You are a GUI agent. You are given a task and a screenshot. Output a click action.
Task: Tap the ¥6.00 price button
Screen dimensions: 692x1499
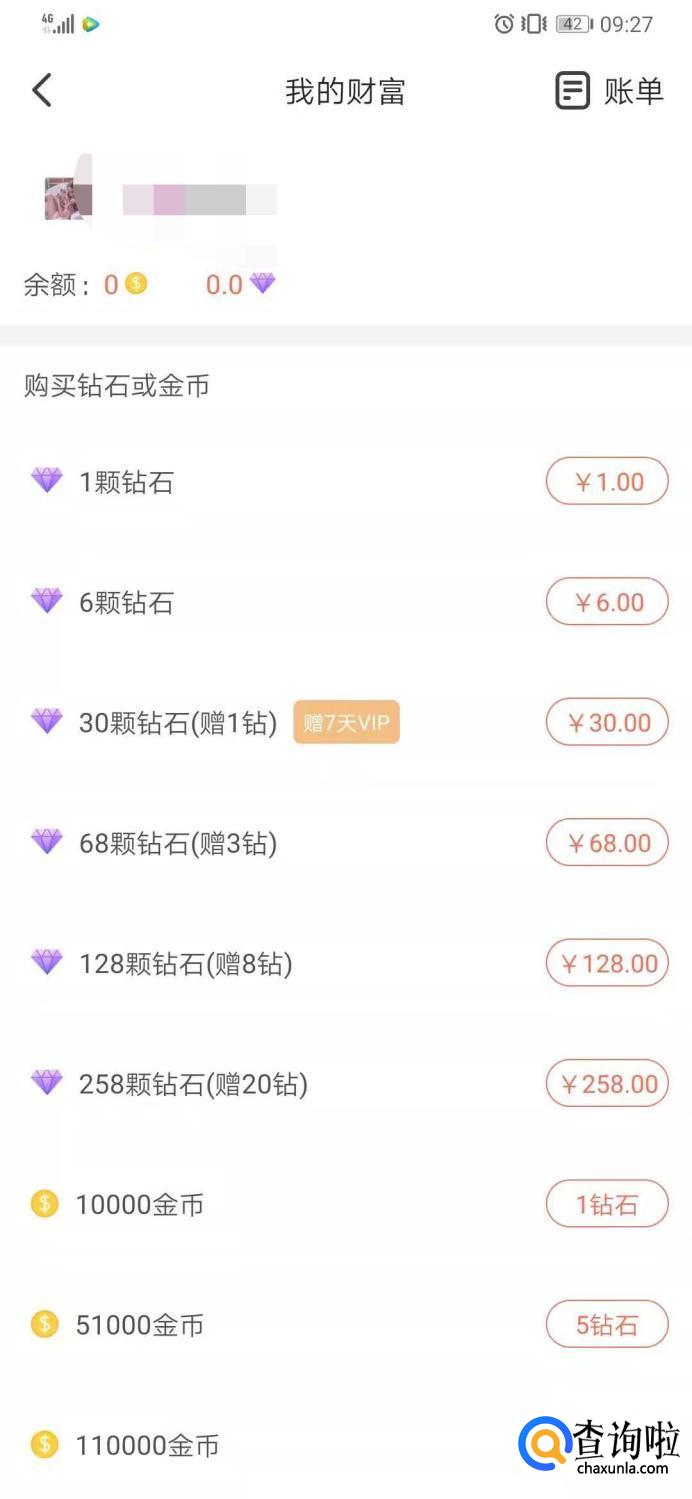point(607,602)
